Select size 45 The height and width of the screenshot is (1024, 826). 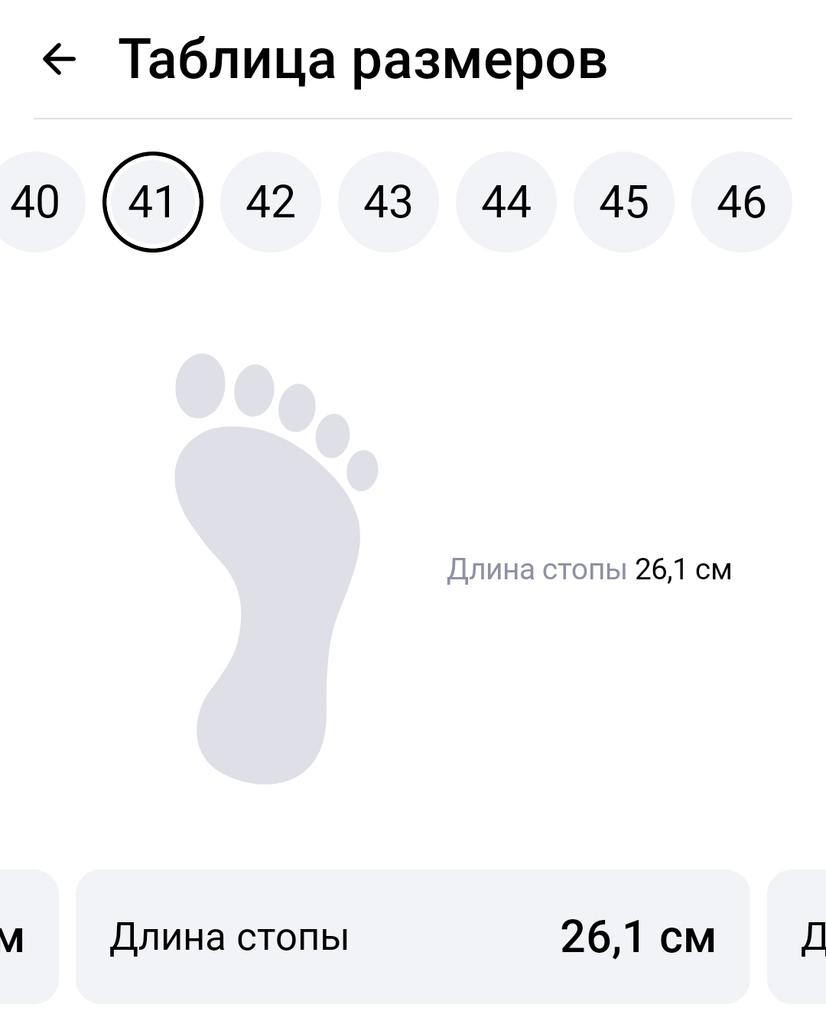coord(623,202)
